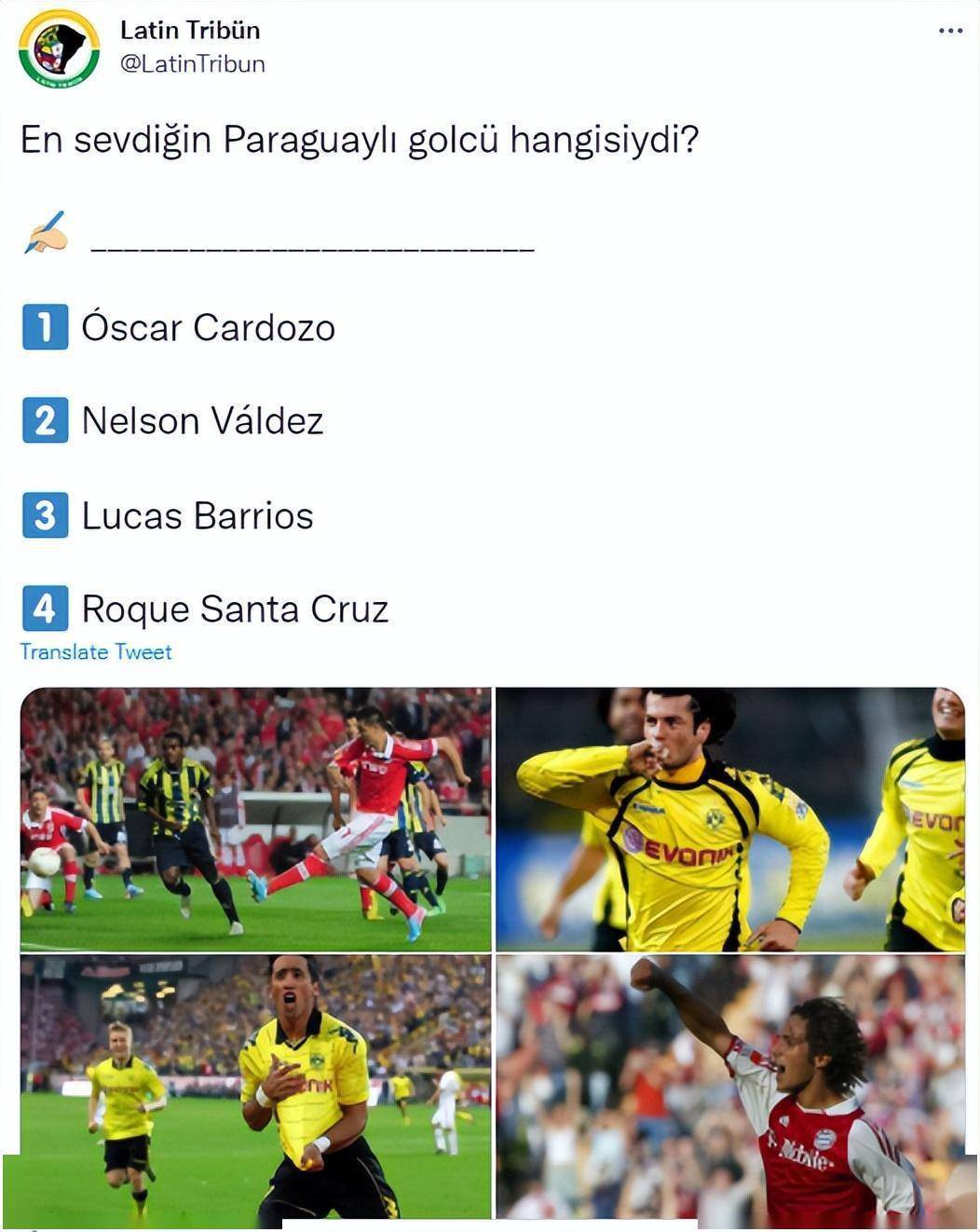This screenshot has height=1232, width=980.
Task: Open Latin Tribün's profile avatar
Action: 59,48
